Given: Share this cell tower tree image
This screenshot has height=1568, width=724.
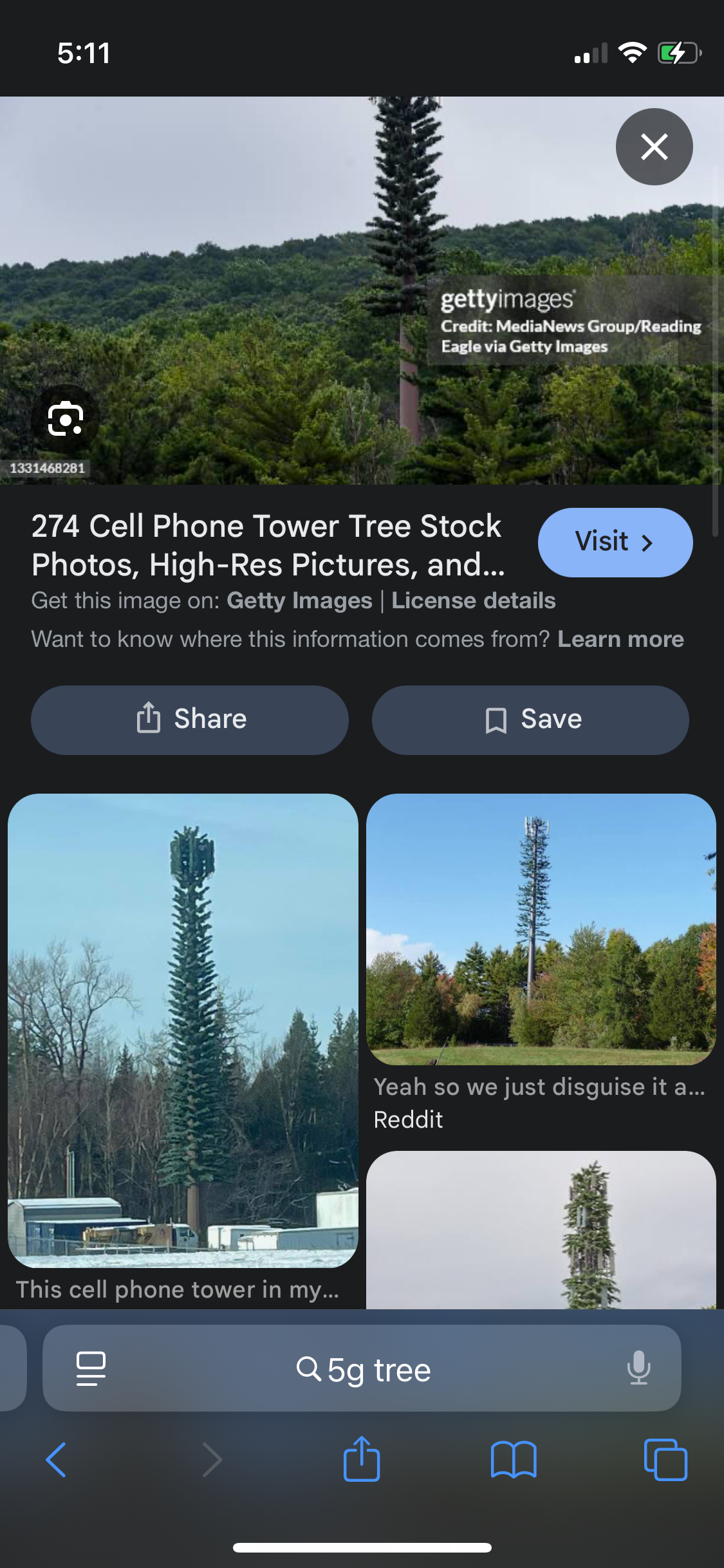Looking at the screenshot, I should coord(190,720).
